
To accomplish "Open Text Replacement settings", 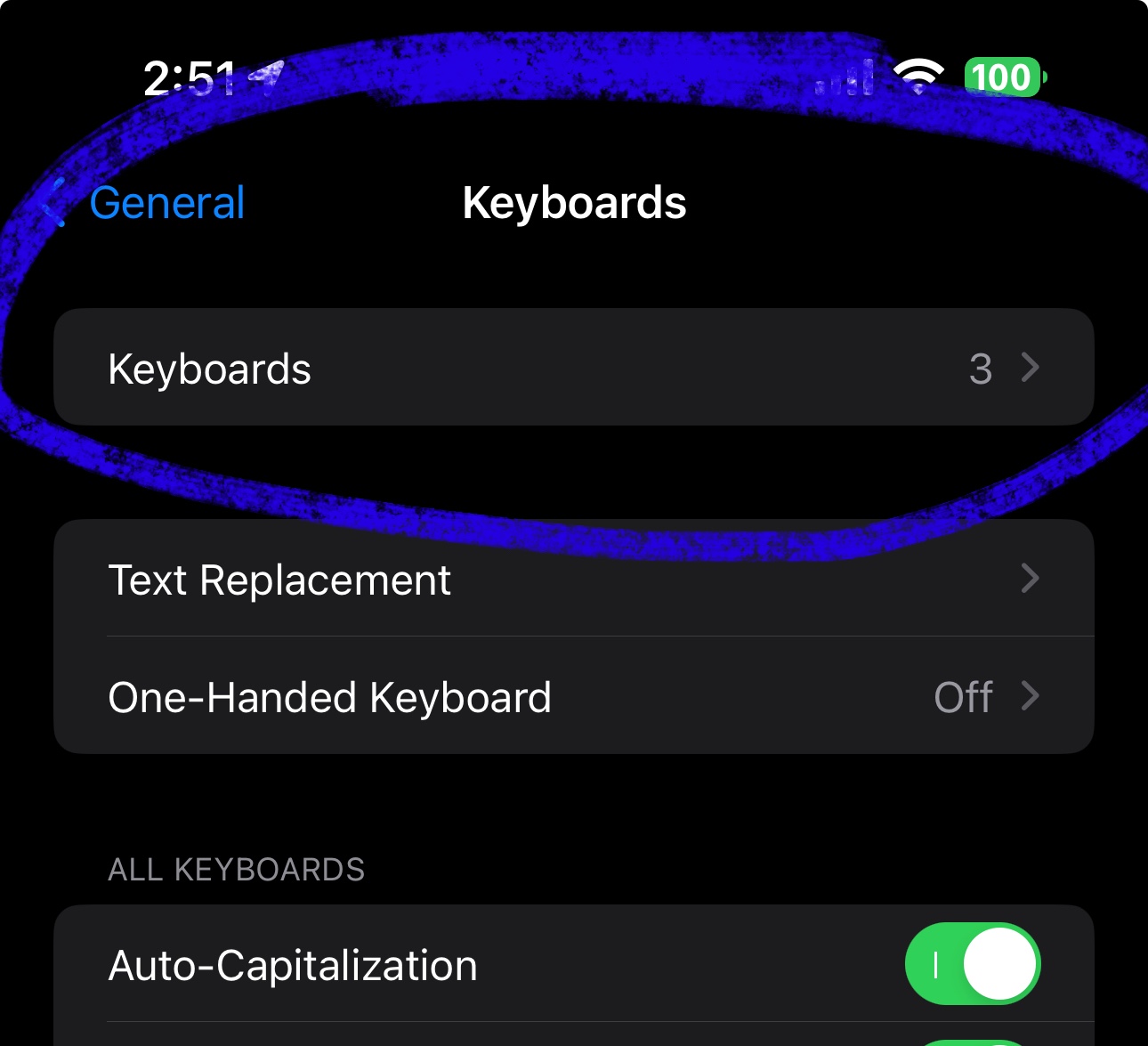I will tap(573, 580).
